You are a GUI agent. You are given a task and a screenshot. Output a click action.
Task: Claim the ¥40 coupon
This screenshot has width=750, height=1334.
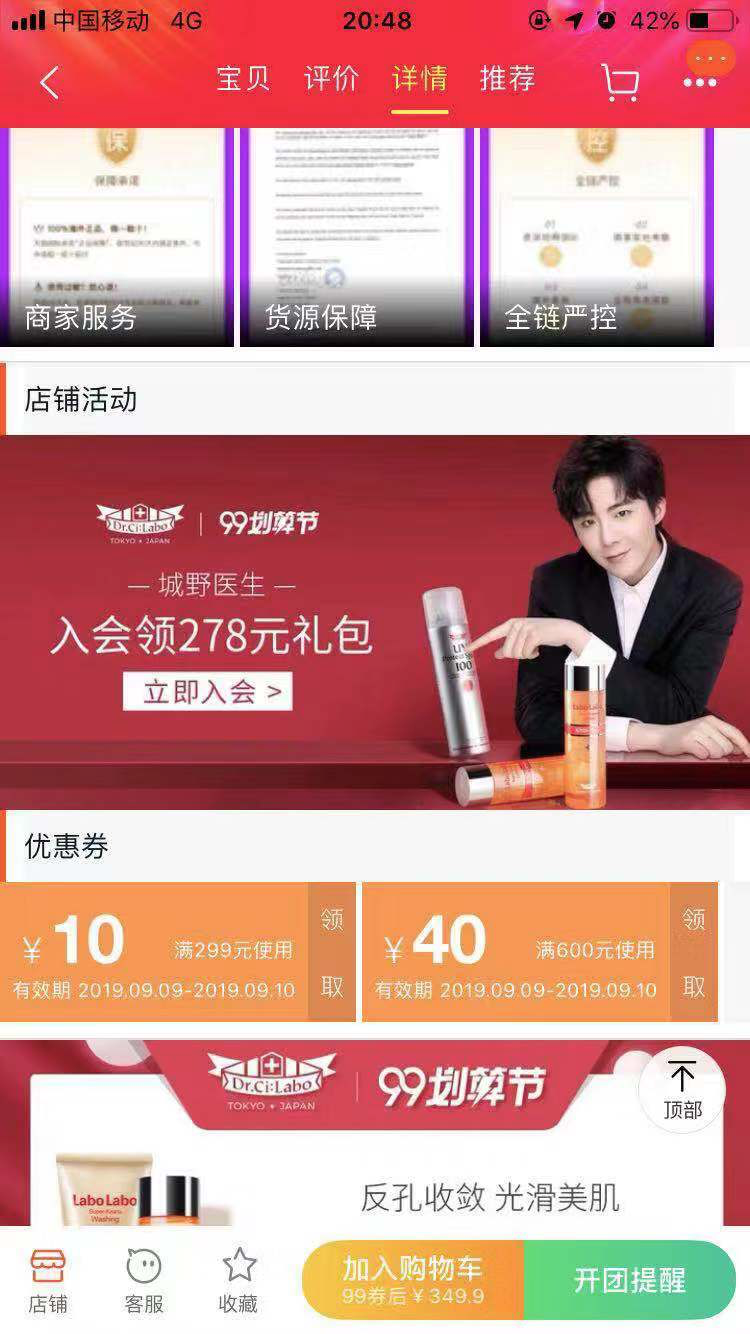(x=694, y=952)
